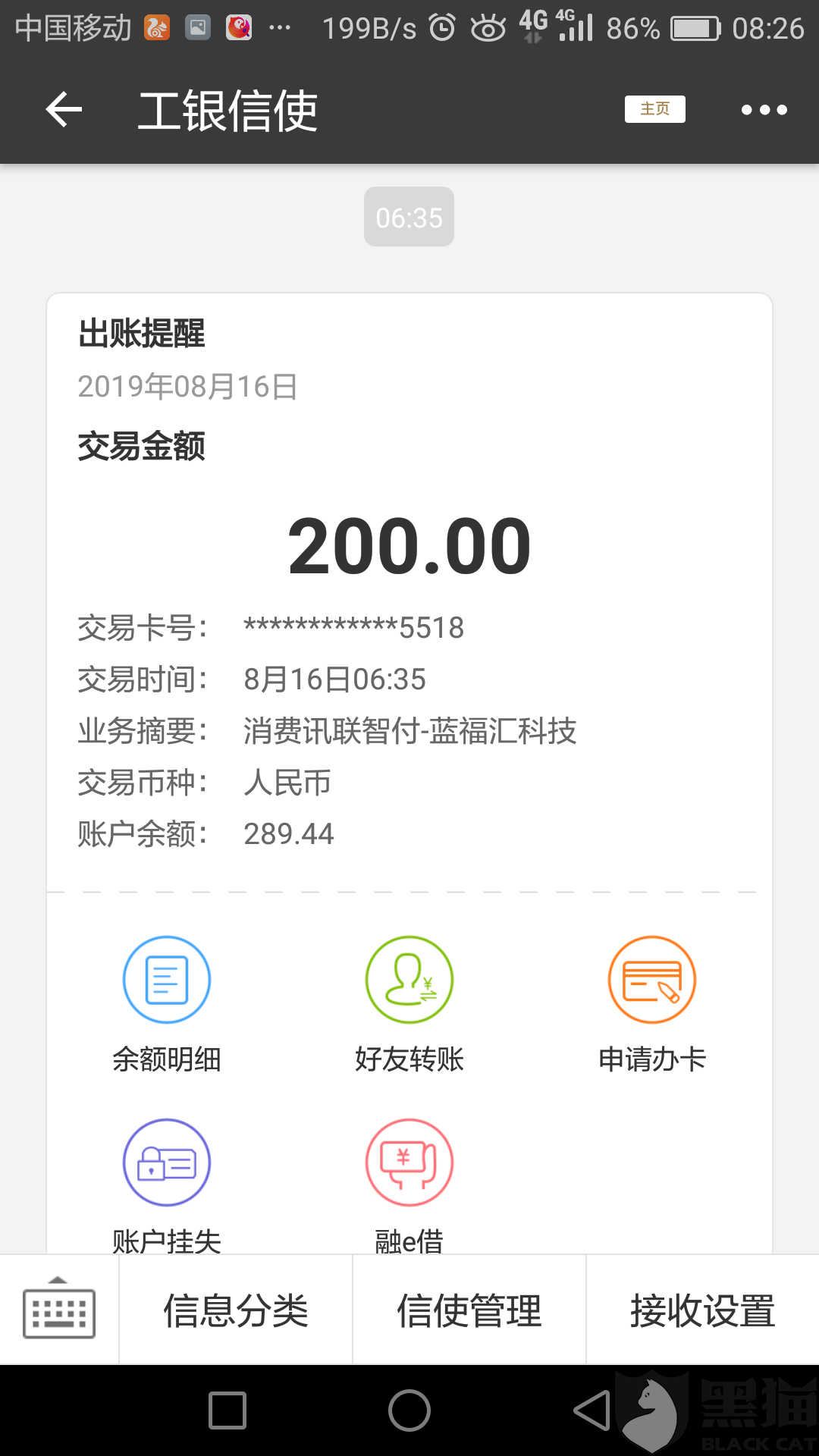Open the 接收设置 menu
The height and width of the screenshot is (1456, 819).
pos(702,1310)
